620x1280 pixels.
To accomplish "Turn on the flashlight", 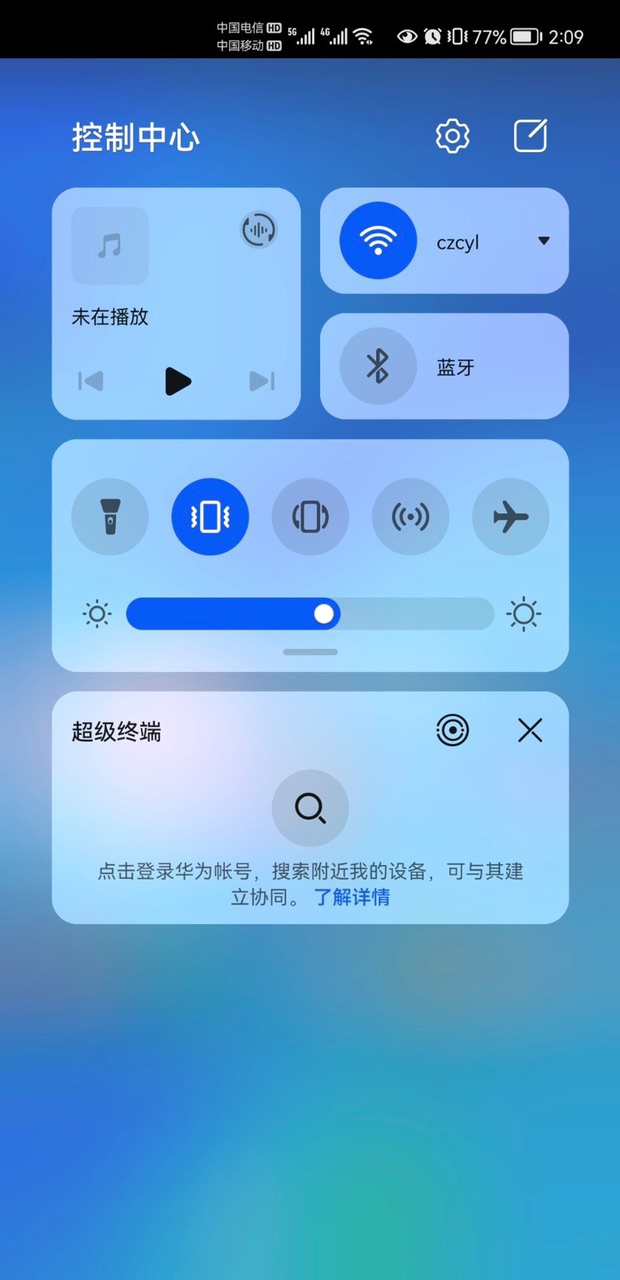I will point(110,517).
